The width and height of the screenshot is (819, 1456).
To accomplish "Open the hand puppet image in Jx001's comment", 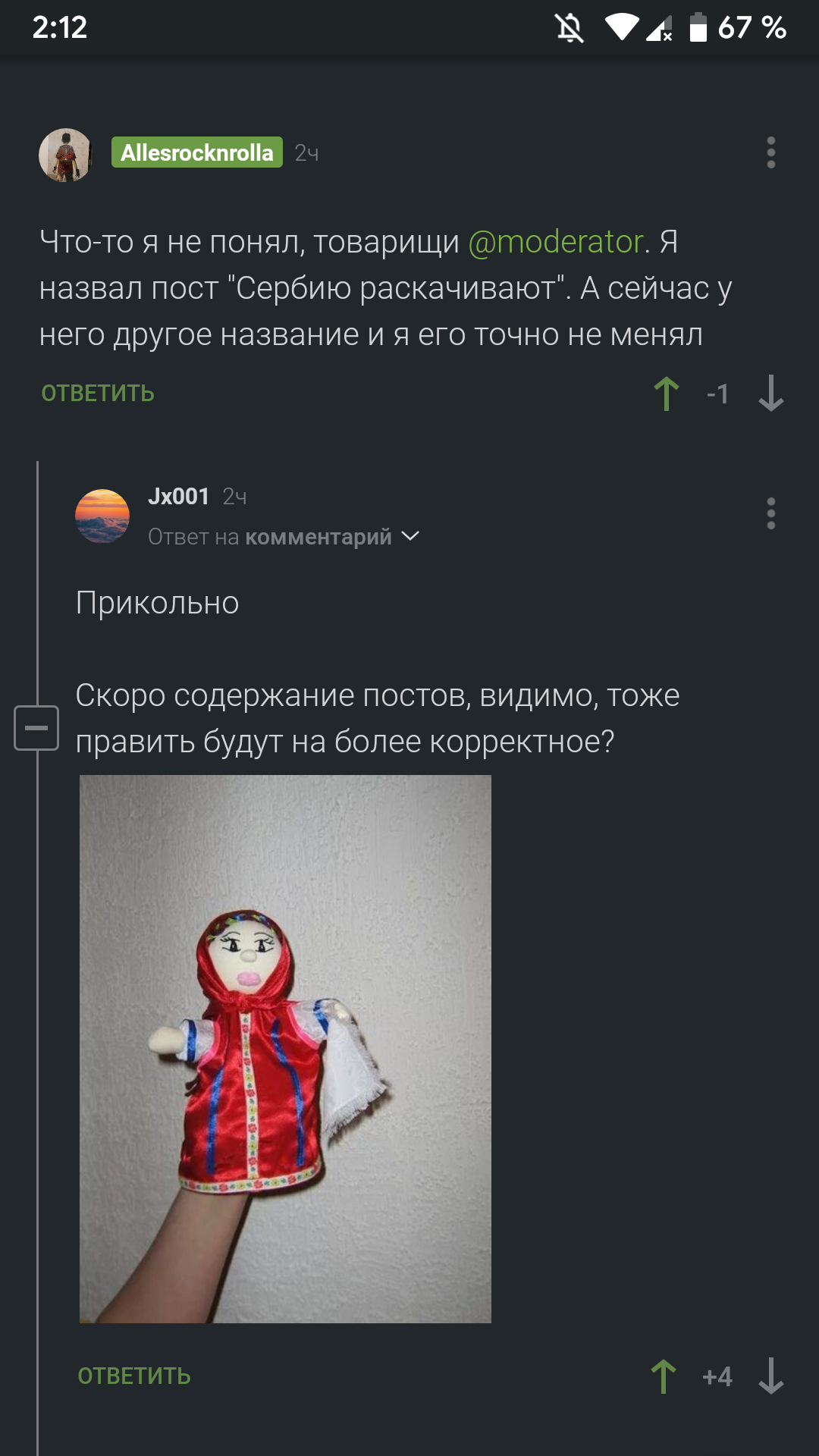I will coord(285,1049).
